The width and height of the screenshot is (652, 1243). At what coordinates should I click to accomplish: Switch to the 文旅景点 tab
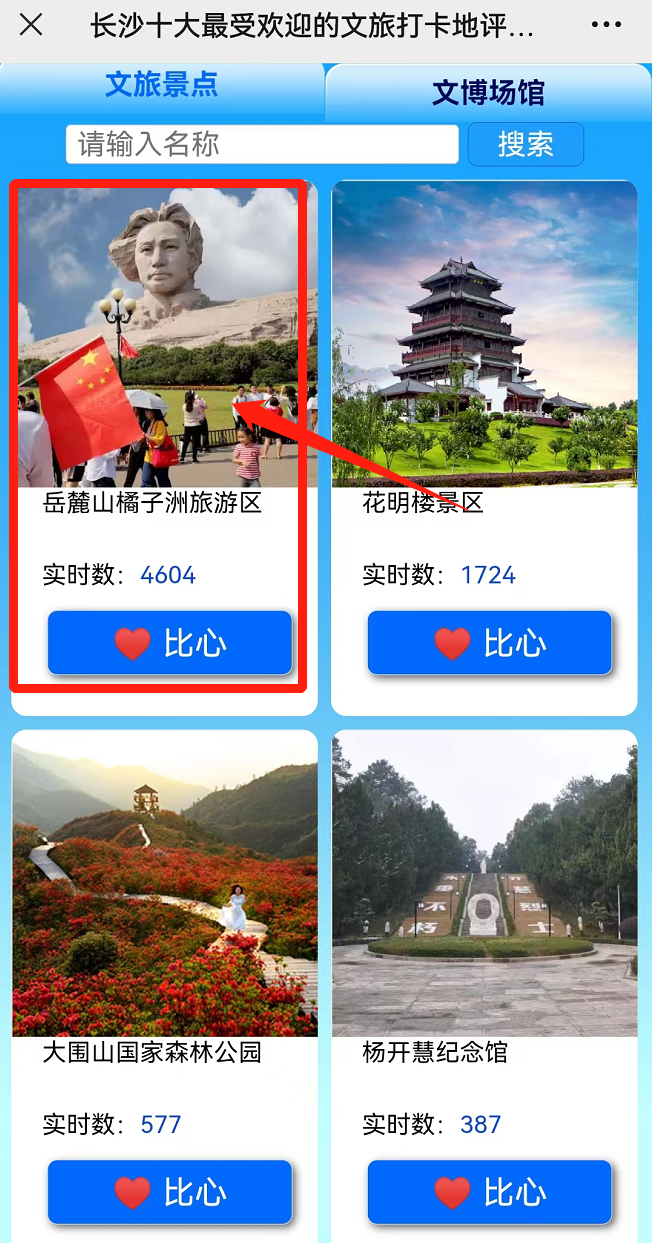tap(162, 86)
